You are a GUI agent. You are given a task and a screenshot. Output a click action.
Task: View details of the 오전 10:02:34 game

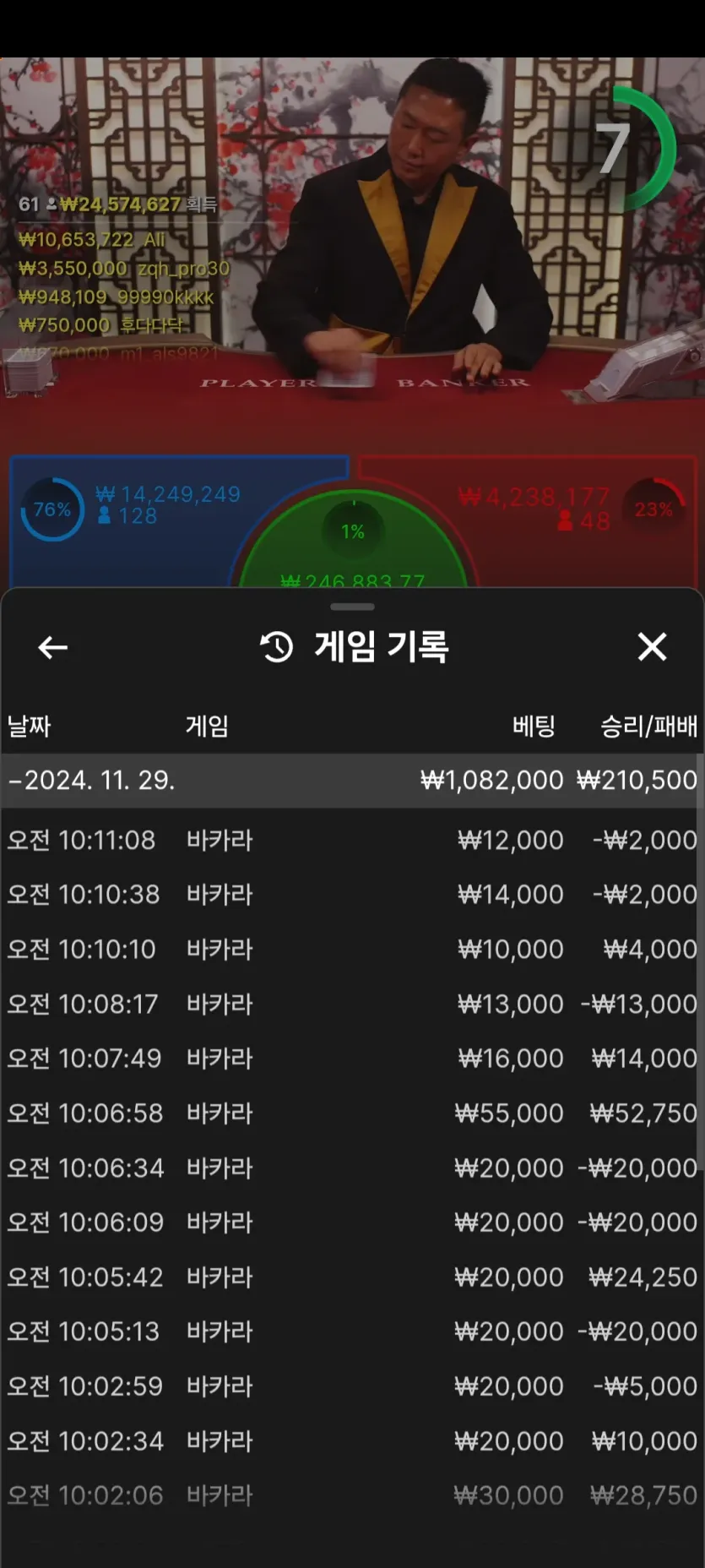[x=351, y=1440]
